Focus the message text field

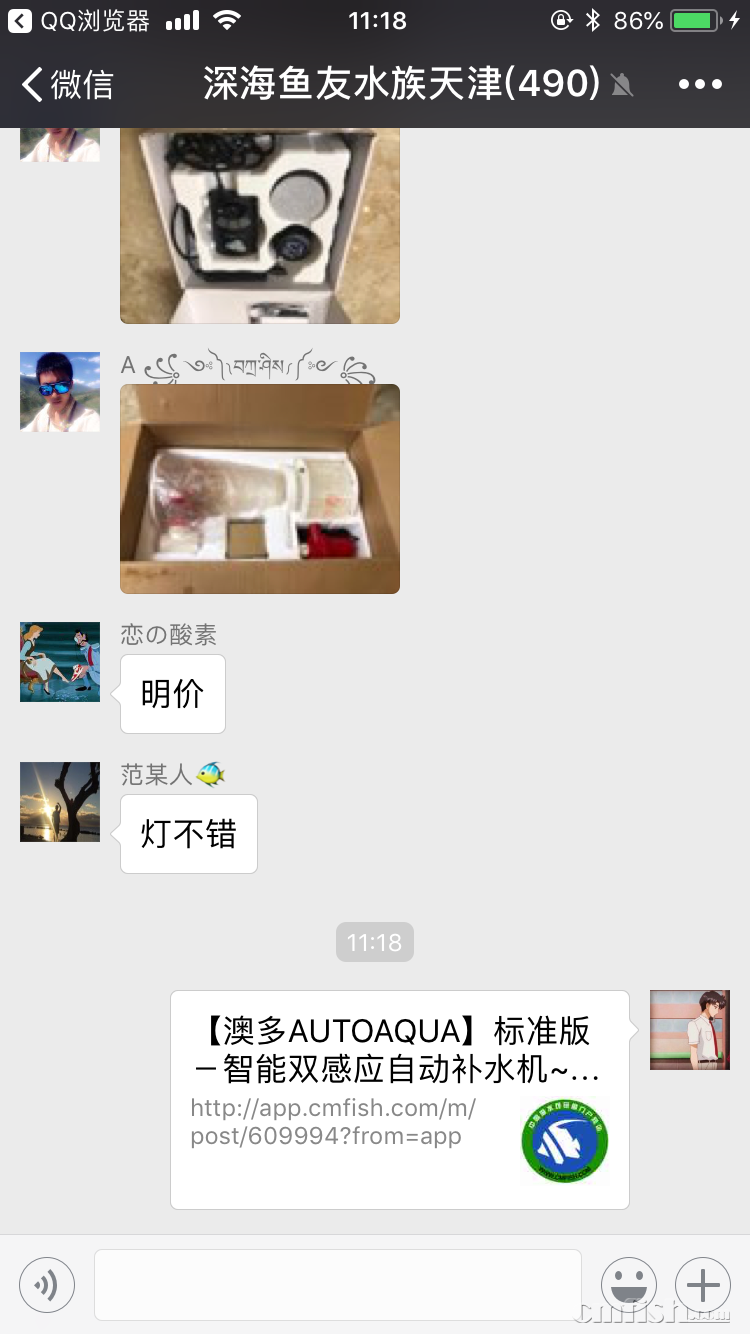pos(337,1284)
